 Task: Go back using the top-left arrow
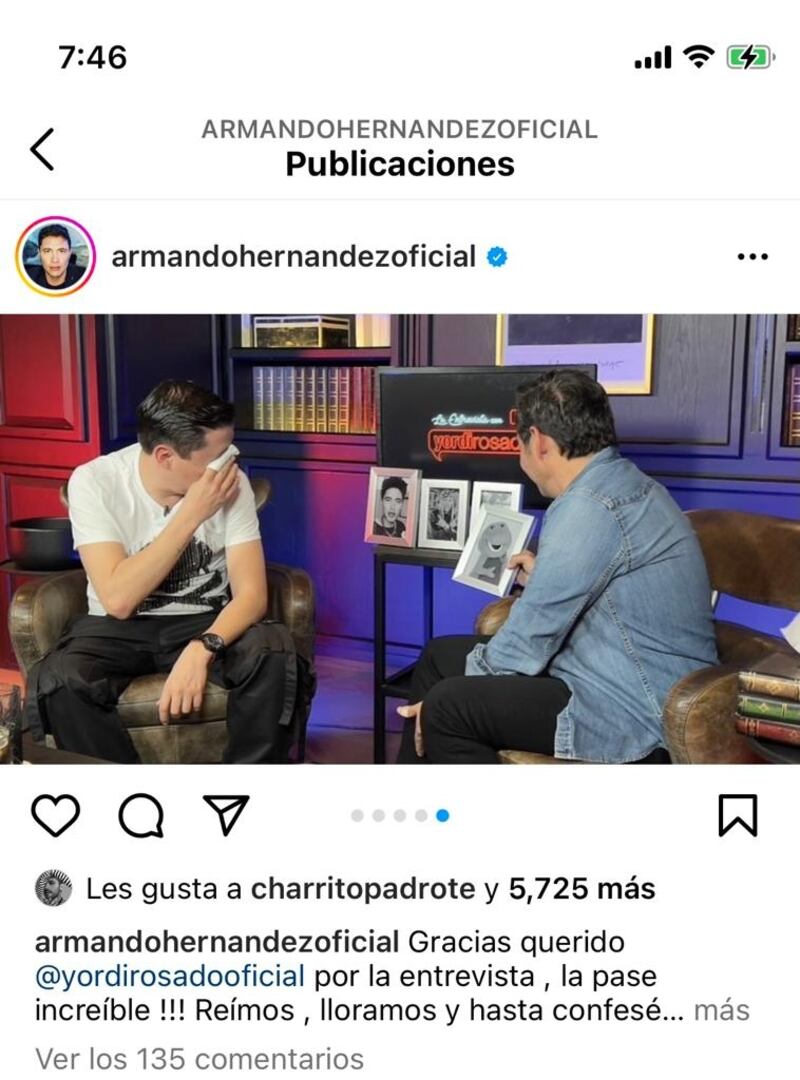42,149
